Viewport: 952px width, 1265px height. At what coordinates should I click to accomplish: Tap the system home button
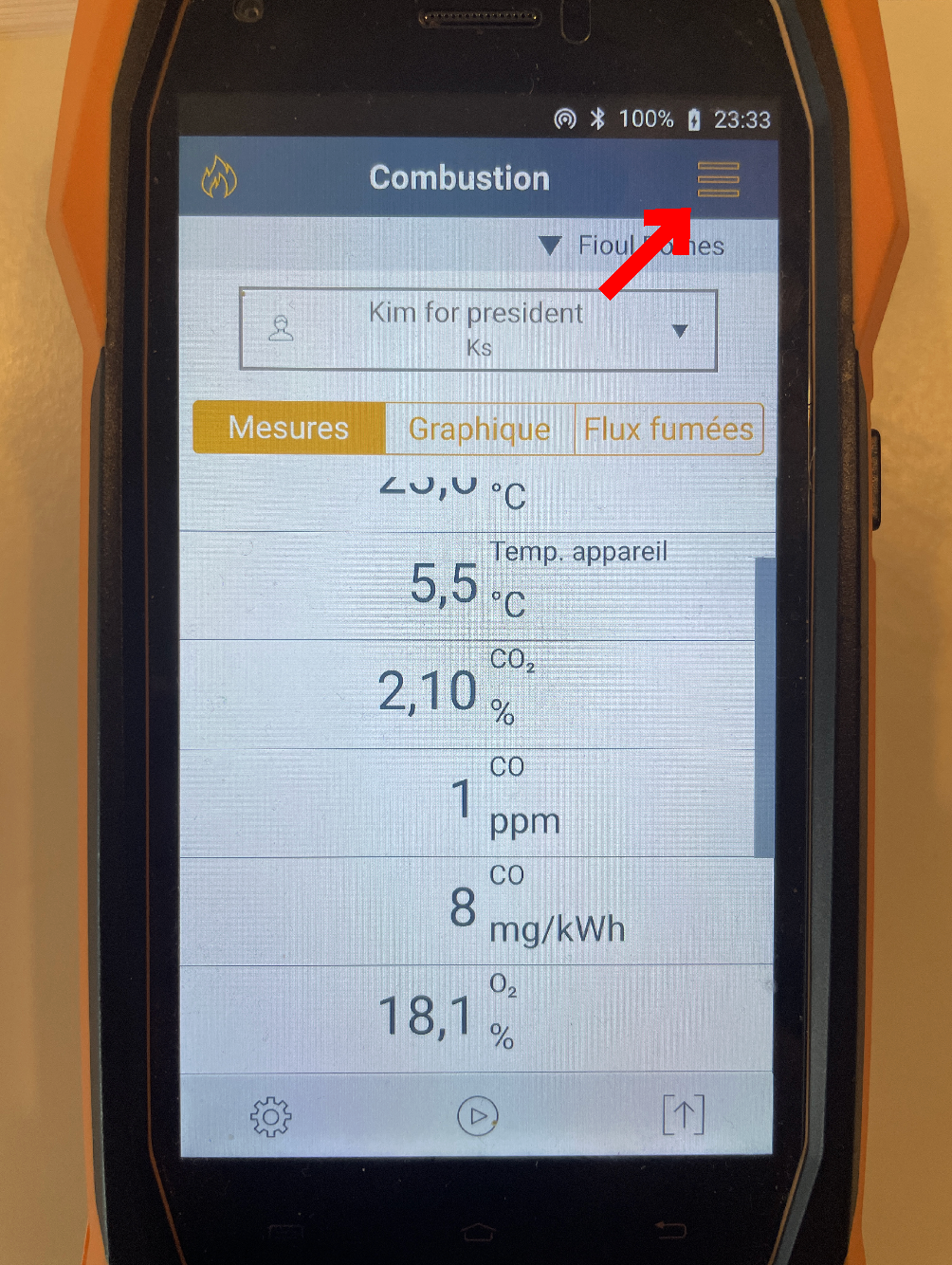(478, 1231)
